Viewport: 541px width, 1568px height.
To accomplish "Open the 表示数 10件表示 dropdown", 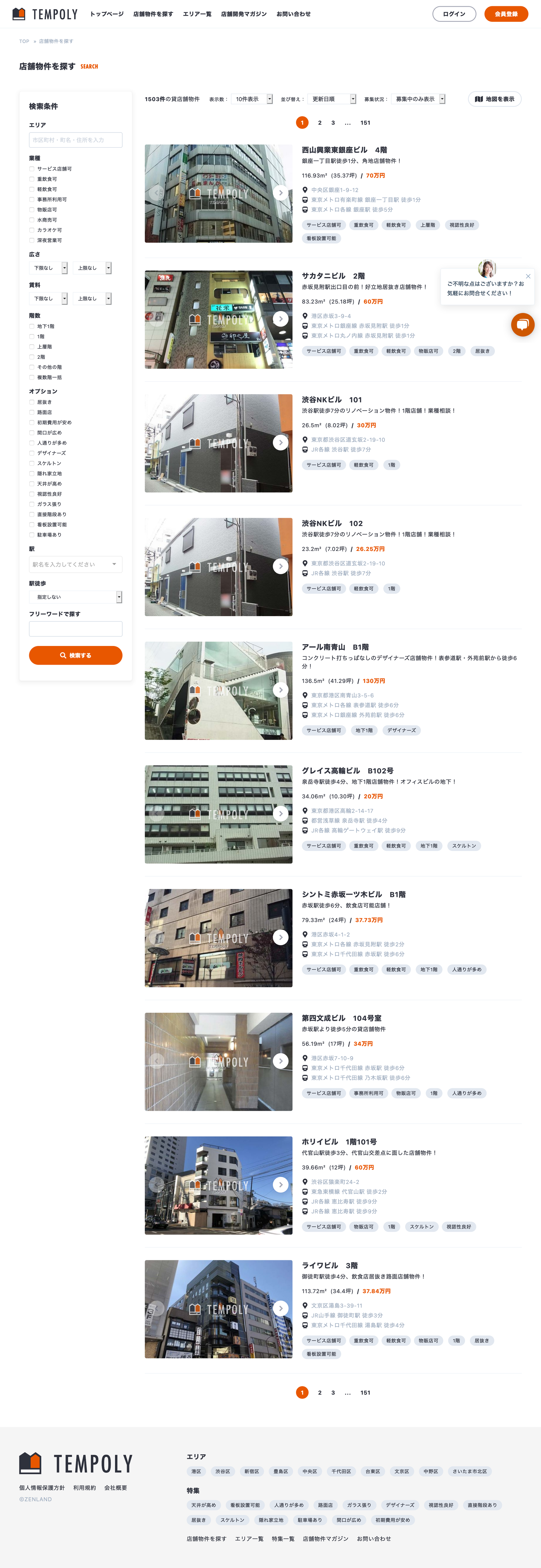I will click(x=252, y=99).
